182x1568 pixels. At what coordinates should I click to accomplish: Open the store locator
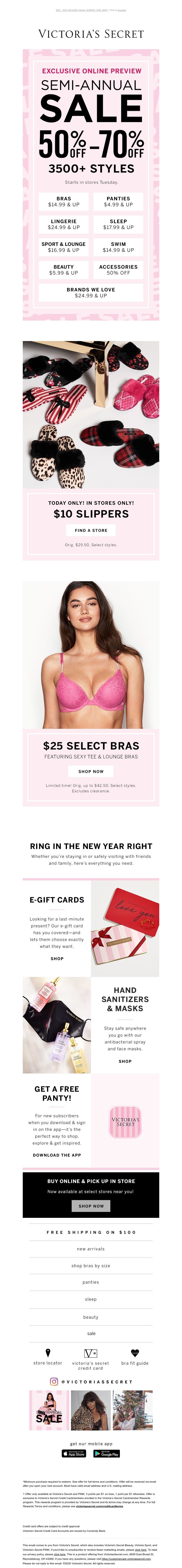pyautogui.click(x=48, y=1359)
